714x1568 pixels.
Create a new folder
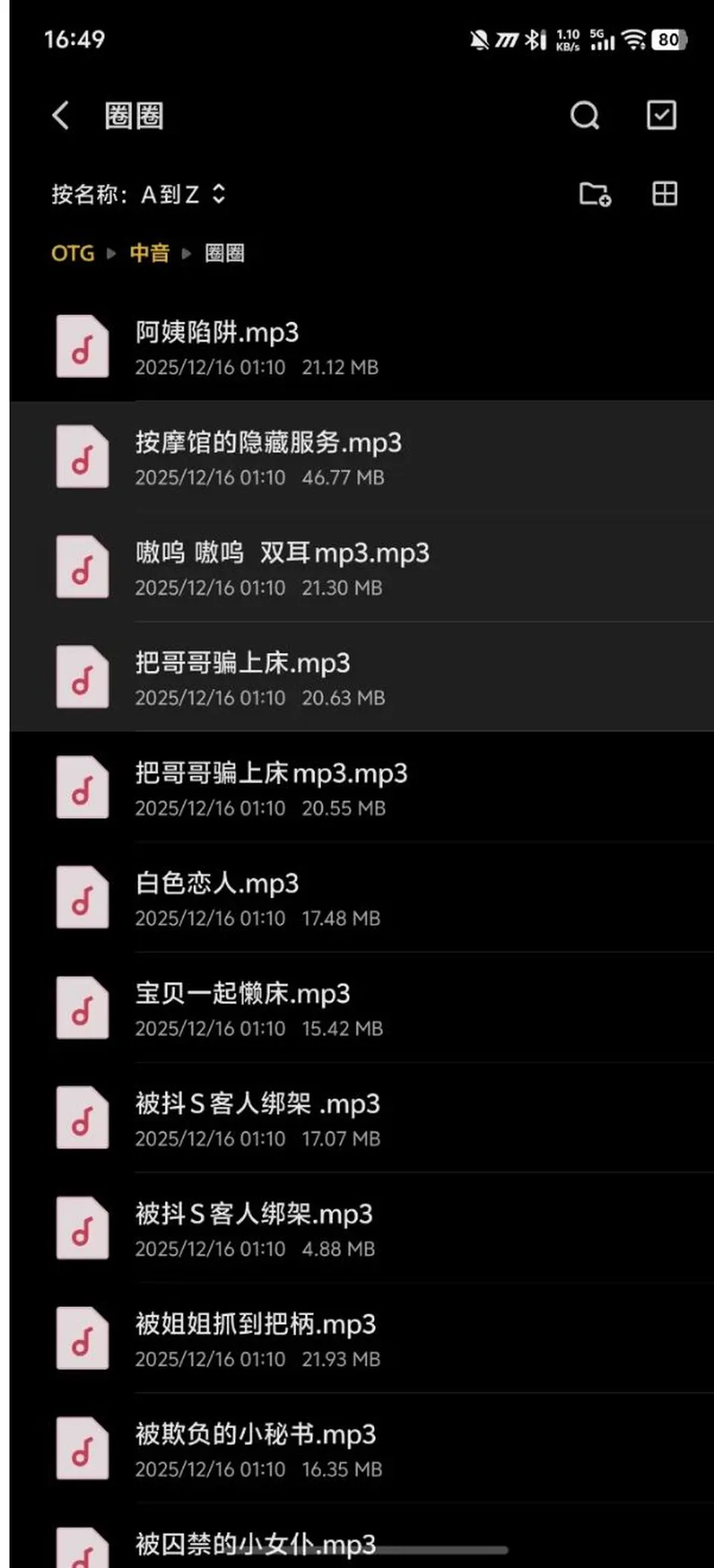click(x=595, y=194)
